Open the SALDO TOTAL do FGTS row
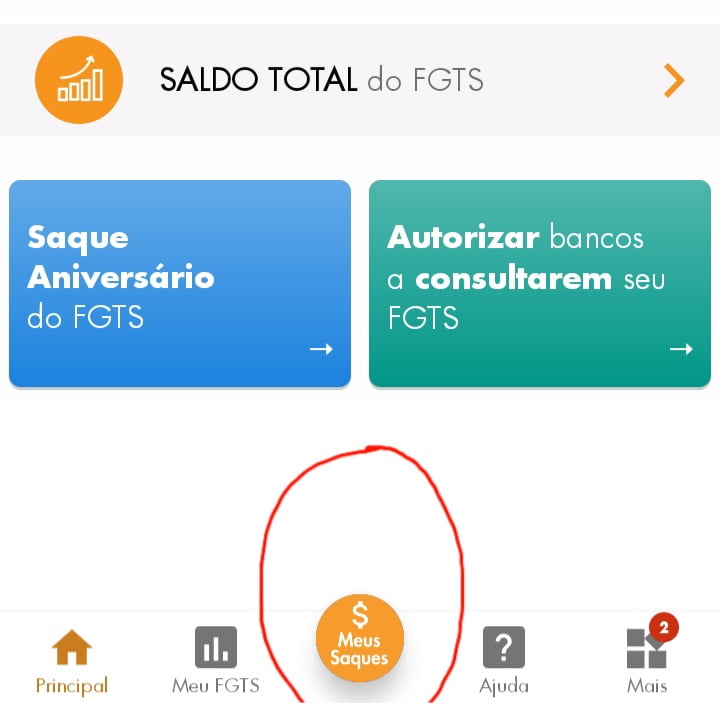The image size is (720, 703). [x=360, y=80]
